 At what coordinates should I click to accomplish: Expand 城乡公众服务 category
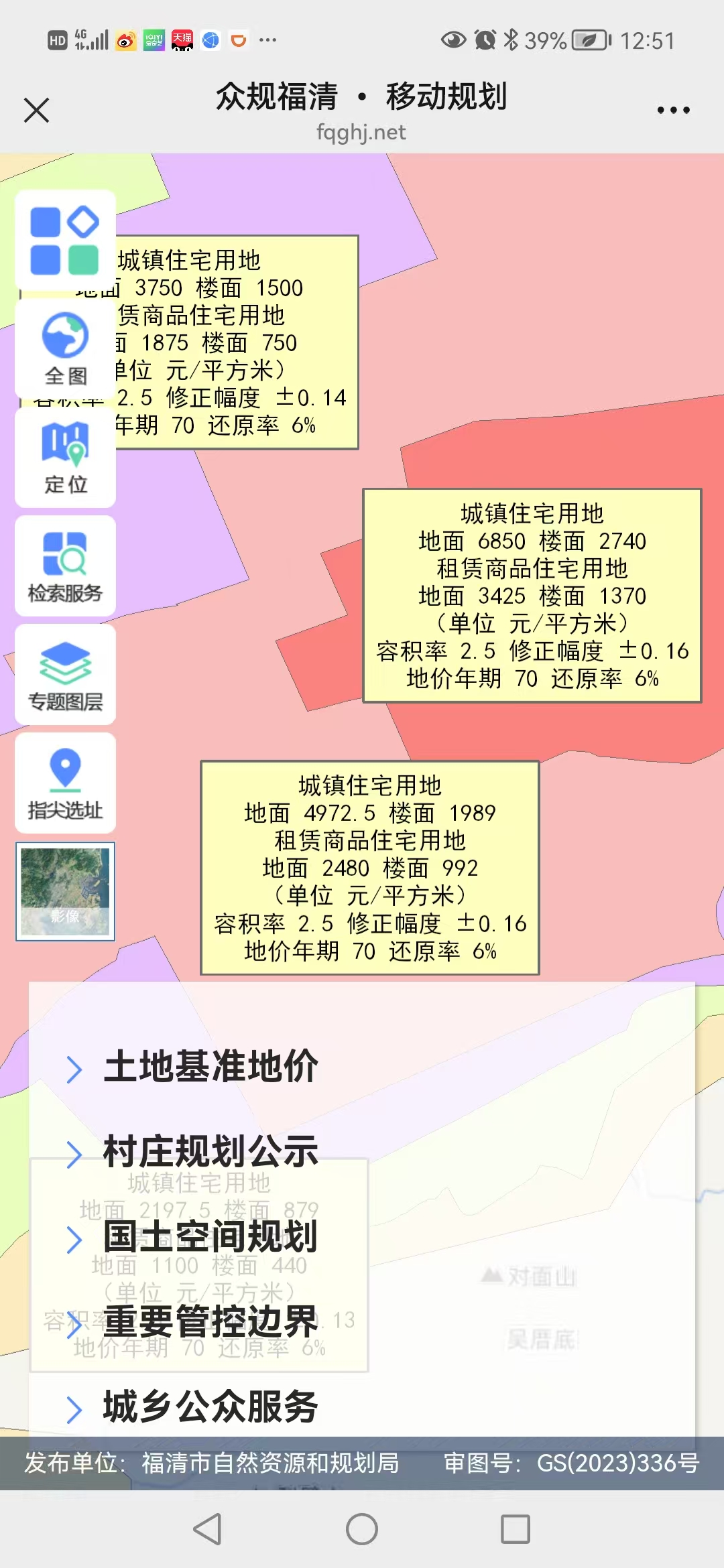click(209, 1407)
